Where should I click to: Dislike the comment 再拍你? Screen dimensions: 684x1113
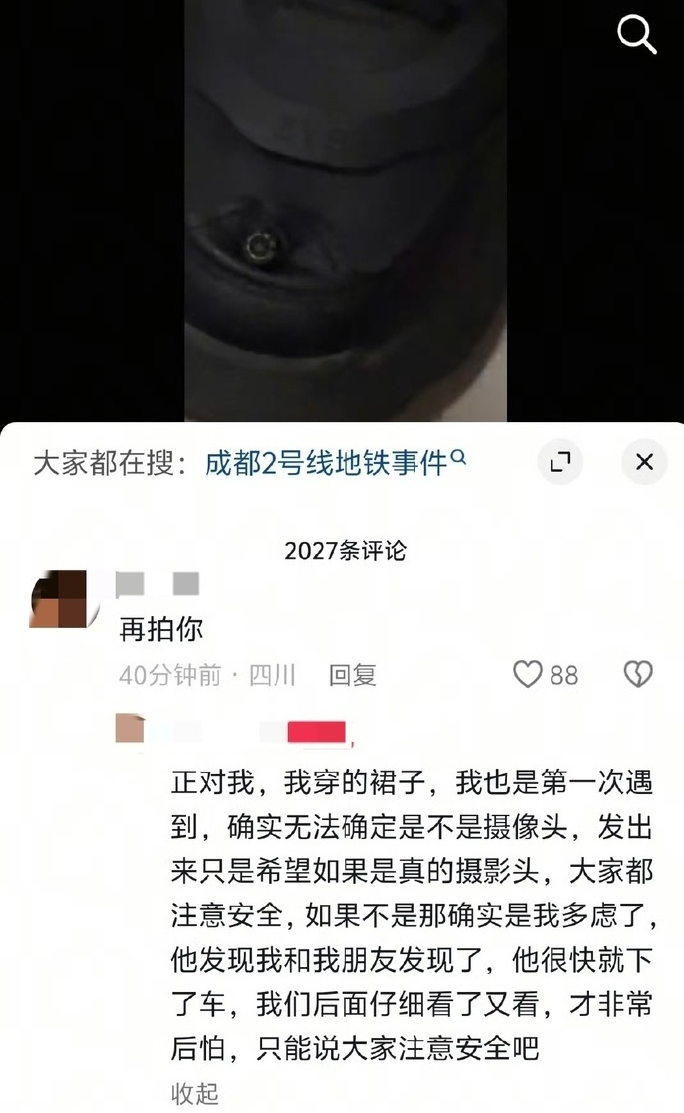(x=638, y=675)
